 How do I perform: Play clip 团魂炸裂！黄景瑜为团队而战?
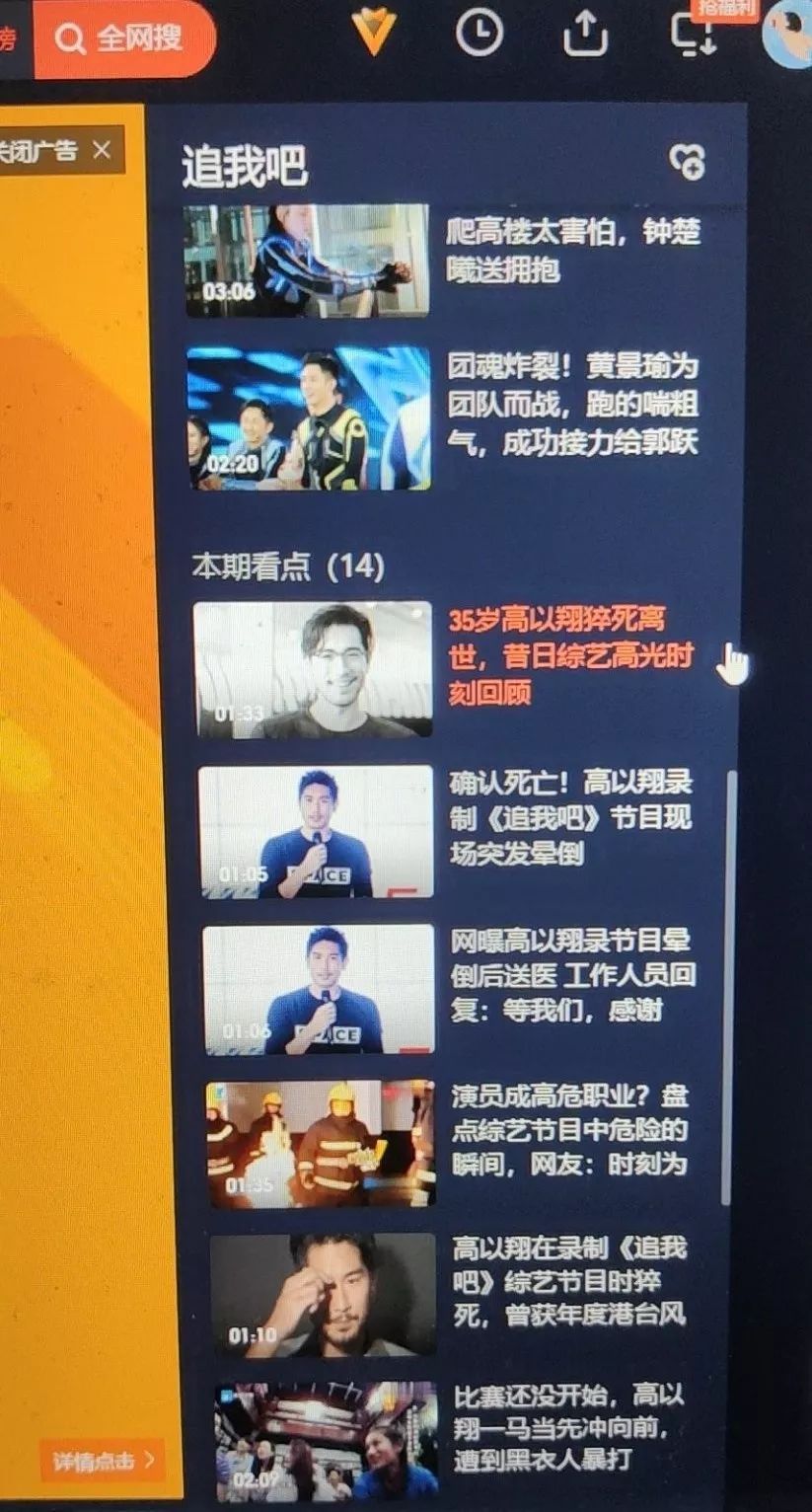click(x=443, y=417)
